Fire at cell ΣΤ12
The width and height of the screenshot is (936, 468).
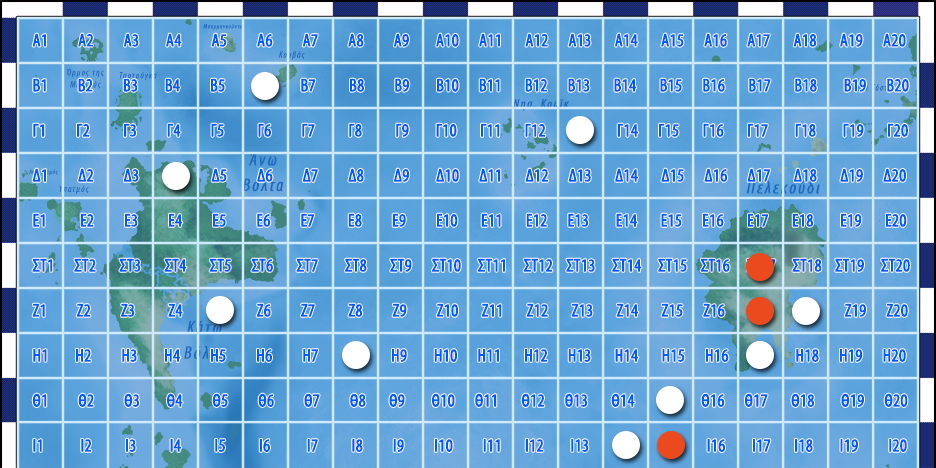pos(537,266)
